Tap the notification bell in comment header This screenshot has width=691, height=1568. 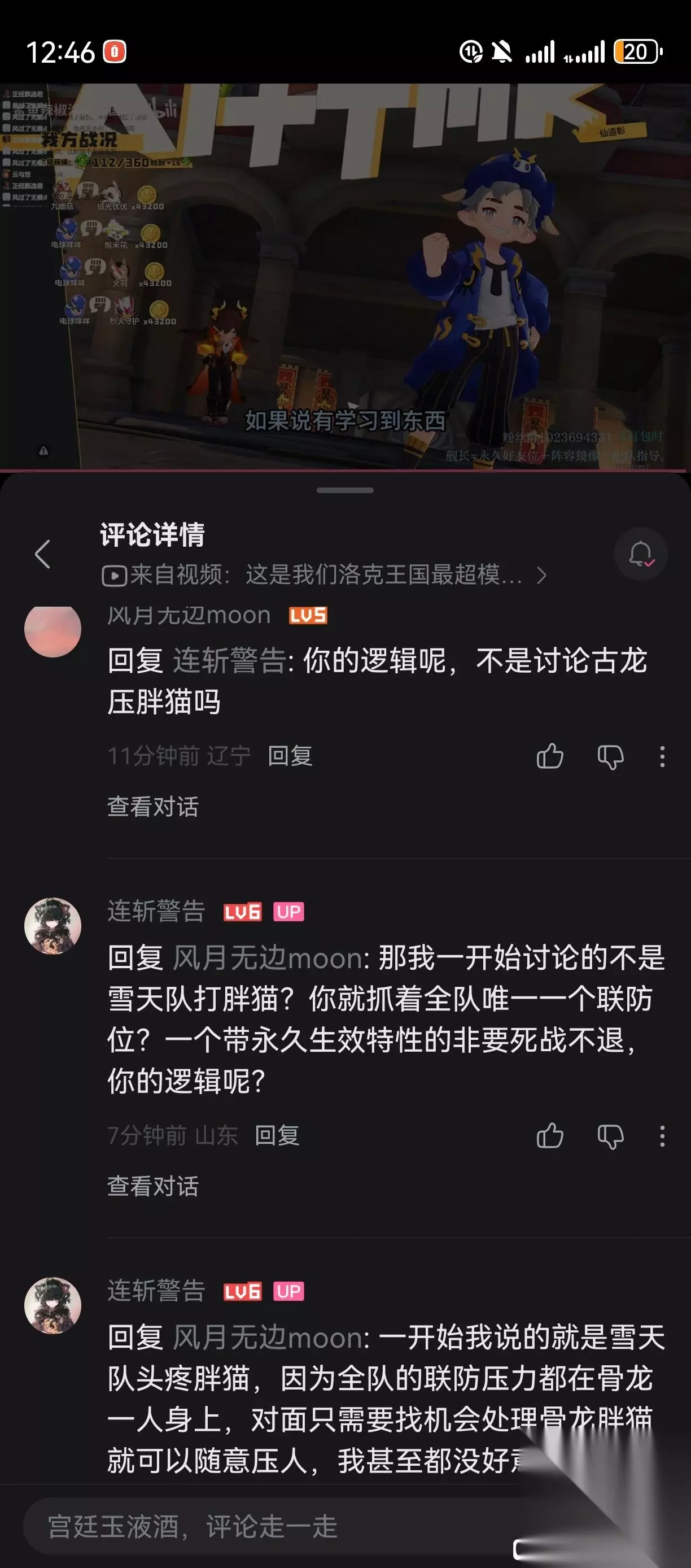(641, 555)
